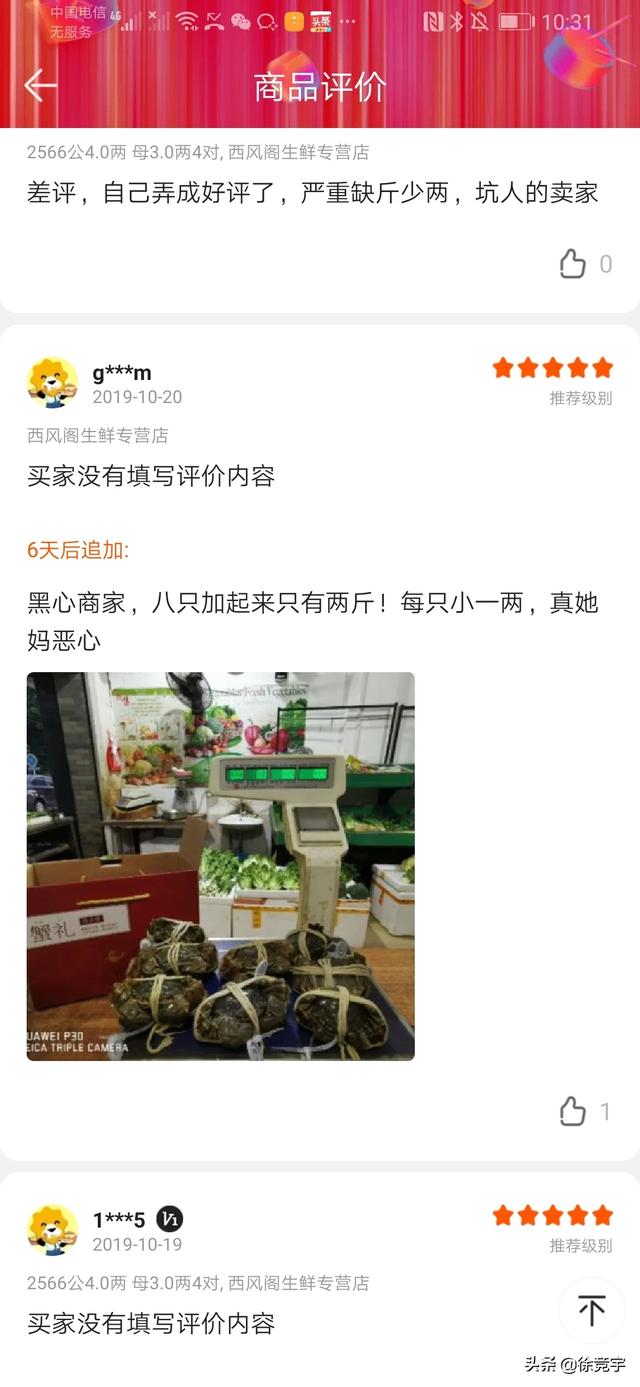Open 1***5's profile avatar
This screenshot has height=1387, width=640.
[x=52, y=1231]
